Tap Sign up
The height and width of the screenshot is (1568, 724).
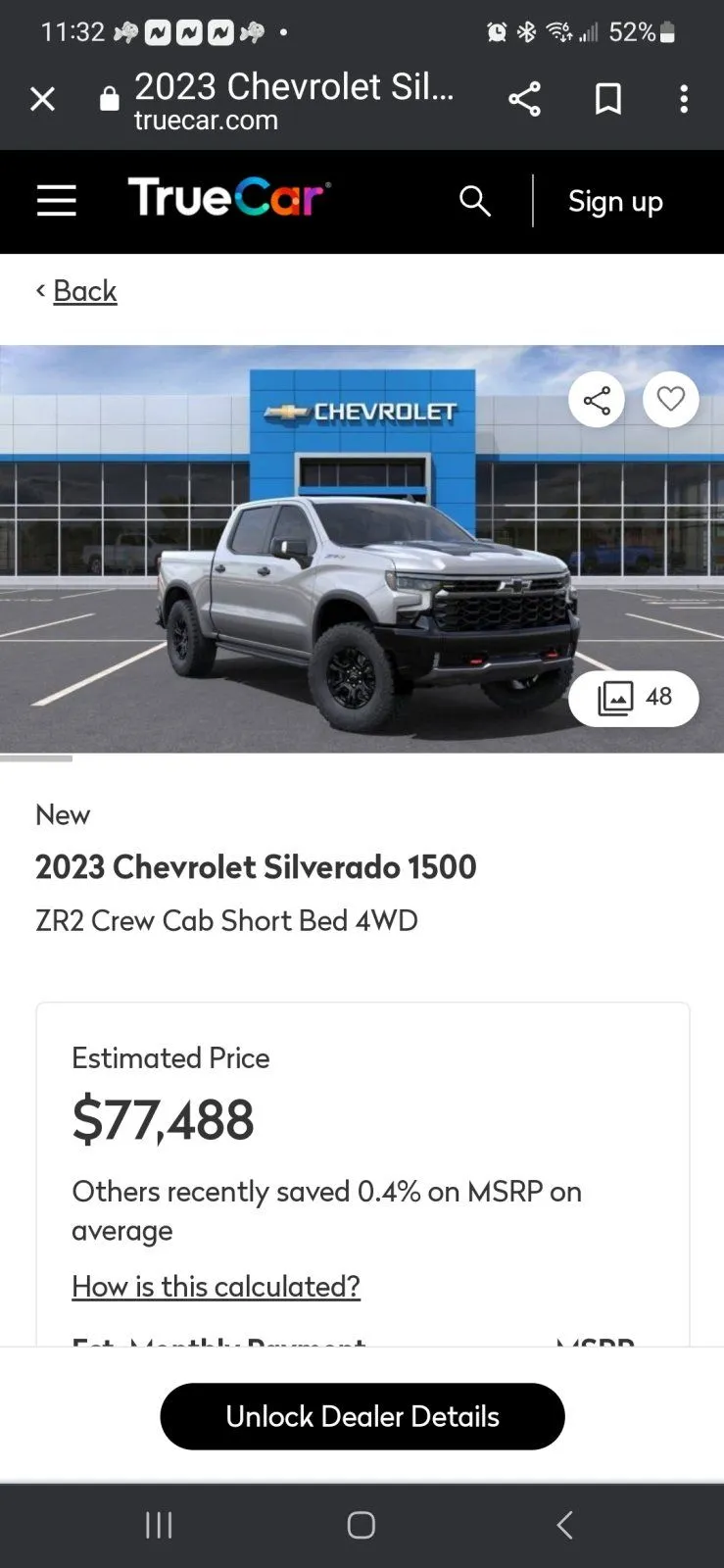tap(615, 202)
